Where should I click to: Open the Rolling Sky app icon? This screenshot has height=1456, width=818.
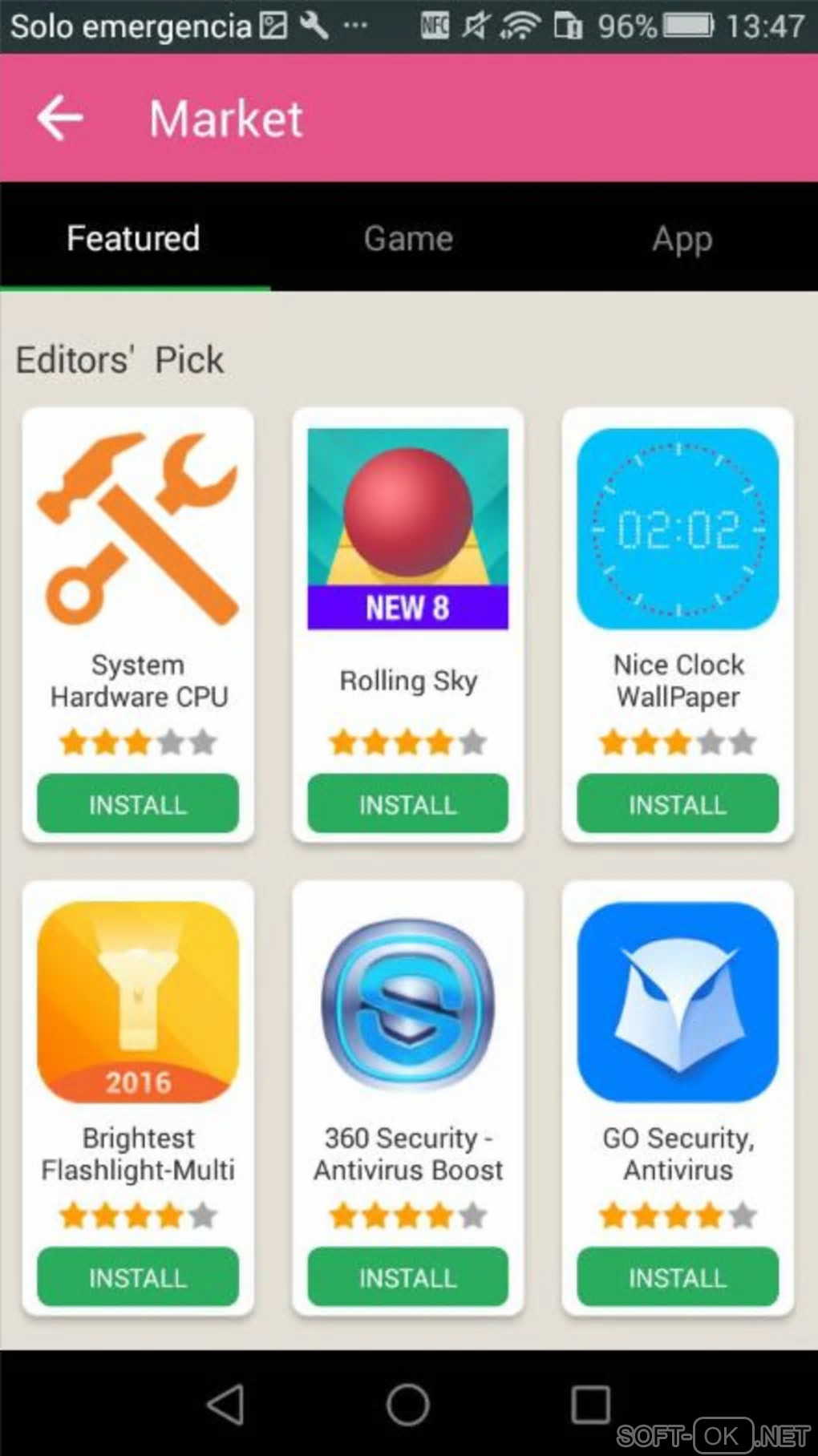coord(407,529)
